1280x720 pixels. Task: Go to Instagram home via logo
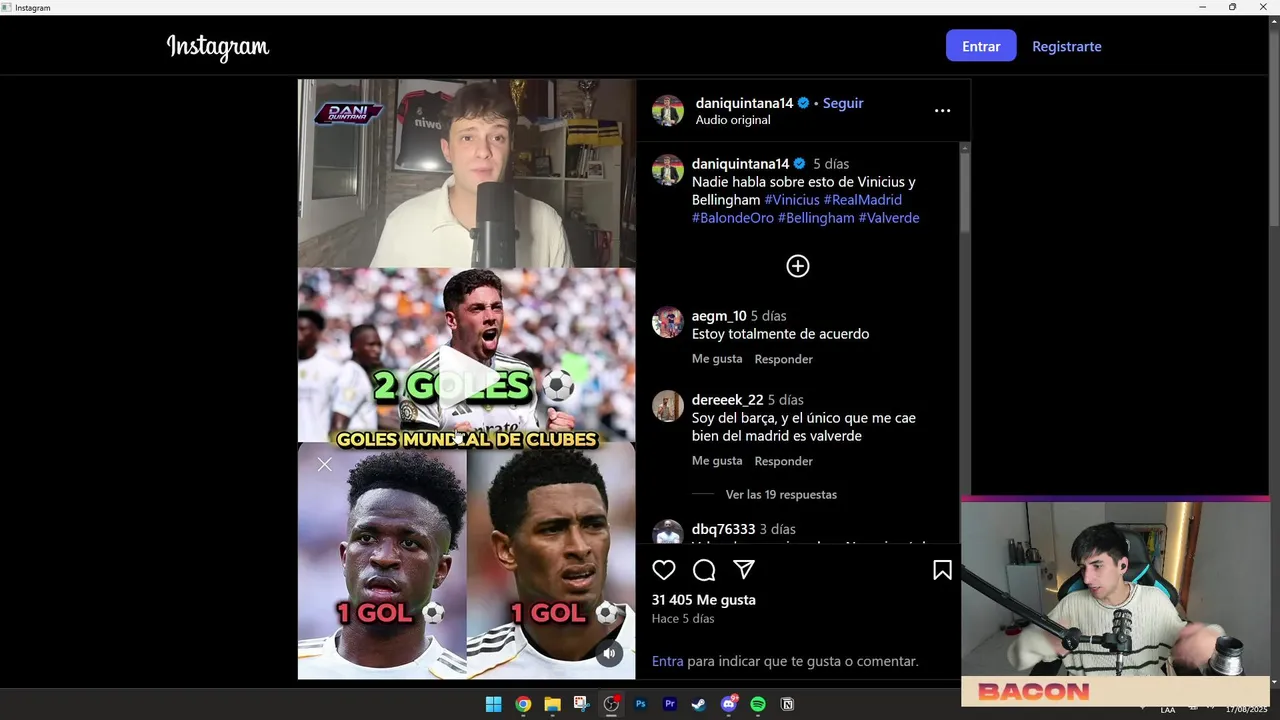point(218,47)
